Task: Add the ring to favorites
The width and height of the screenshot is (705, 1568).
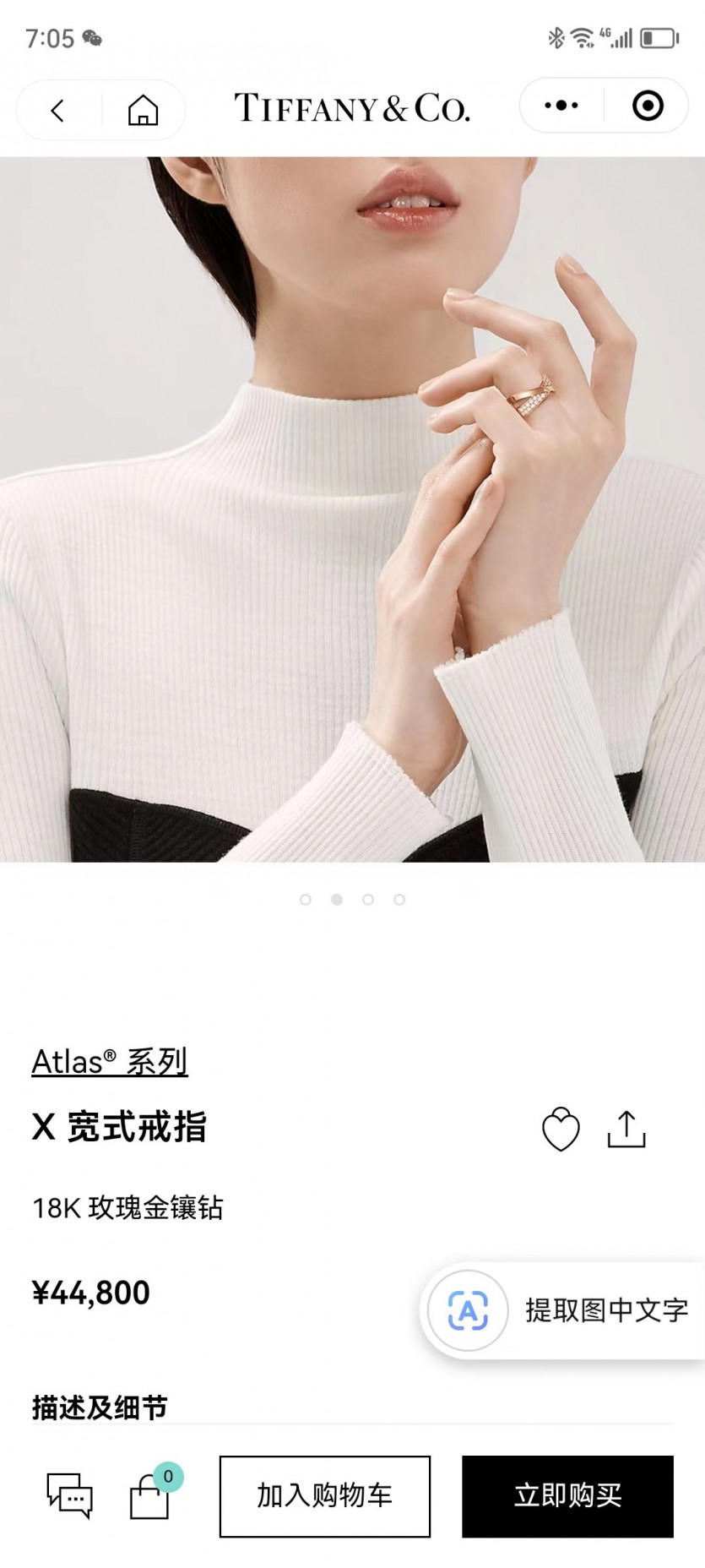Action: [x=561, y=1129]
